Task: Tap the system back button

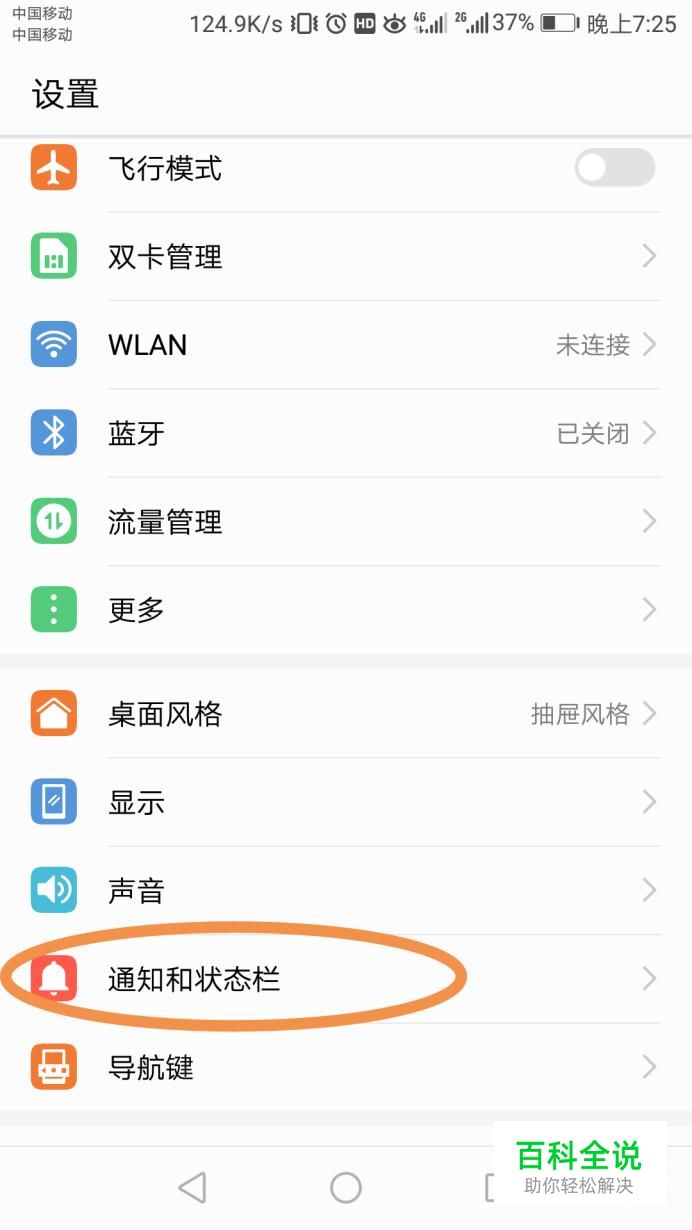Action: (x=192, y=1187)
